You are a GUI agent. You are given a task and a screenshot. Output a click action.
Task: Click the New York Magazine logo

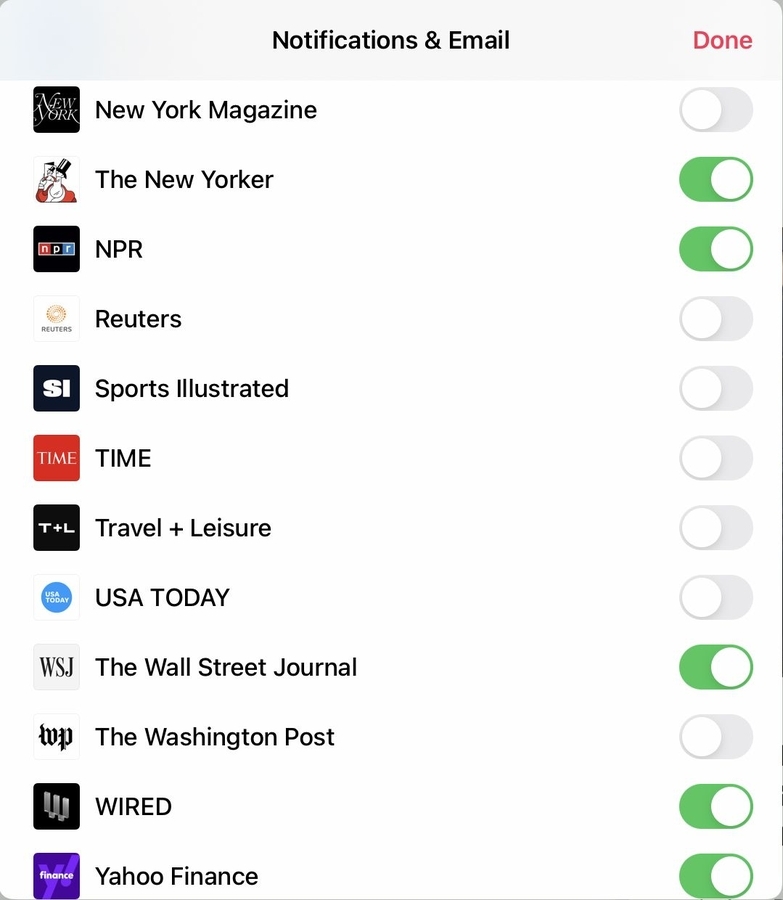click(56, 110)
